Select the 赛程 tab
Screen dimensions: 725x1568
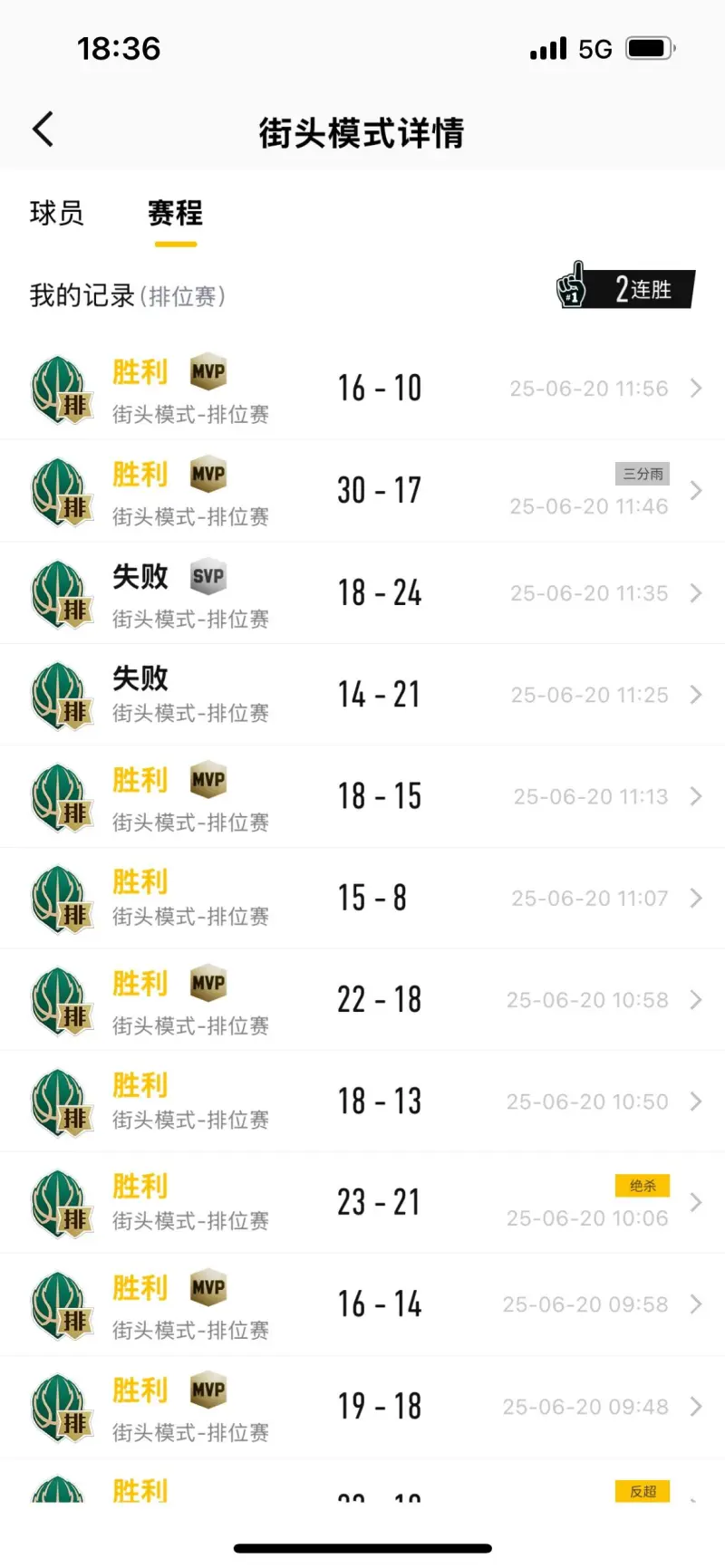pyautogui.click(x=176, y=213)
